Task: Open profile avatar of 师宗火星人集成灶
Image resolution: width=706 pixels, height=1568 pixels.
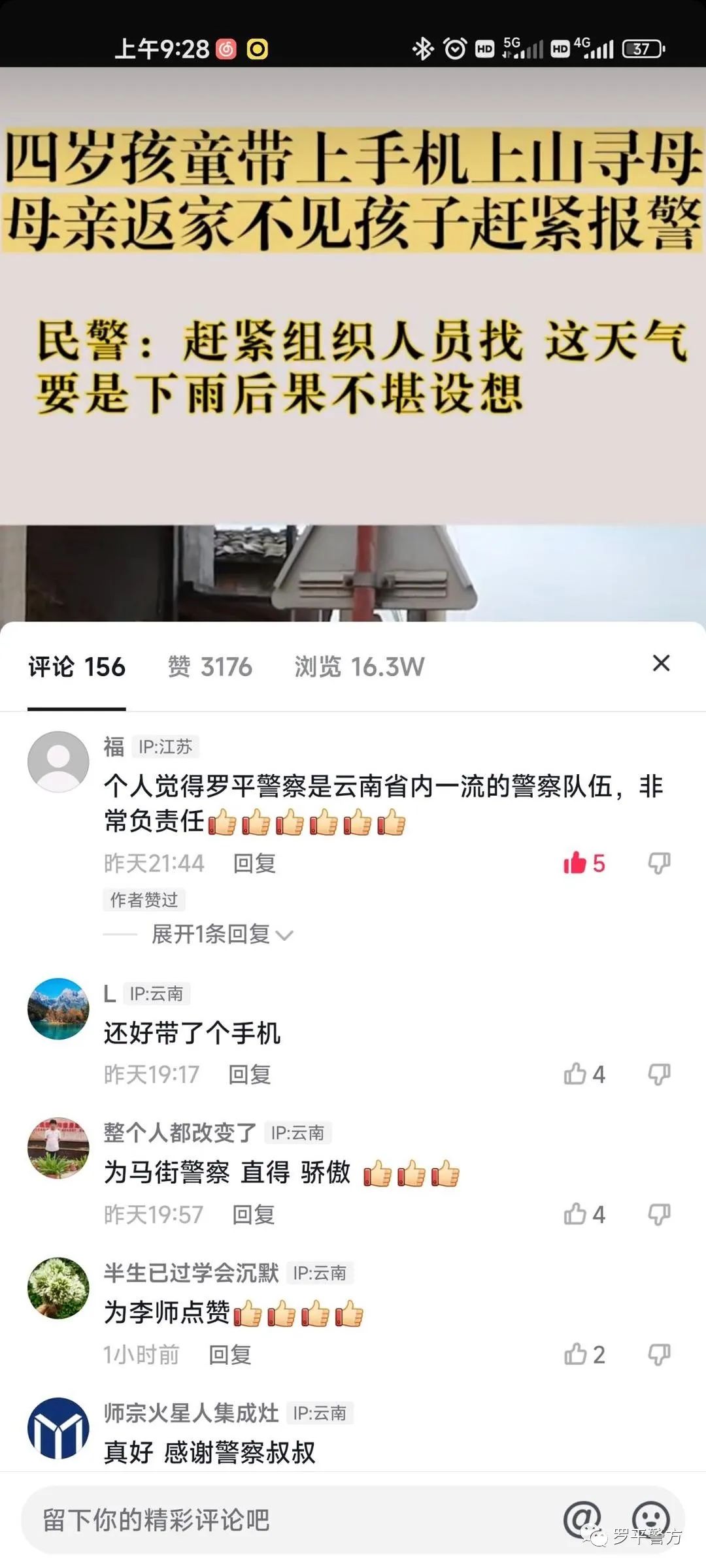Action: tap(58, 1428)
